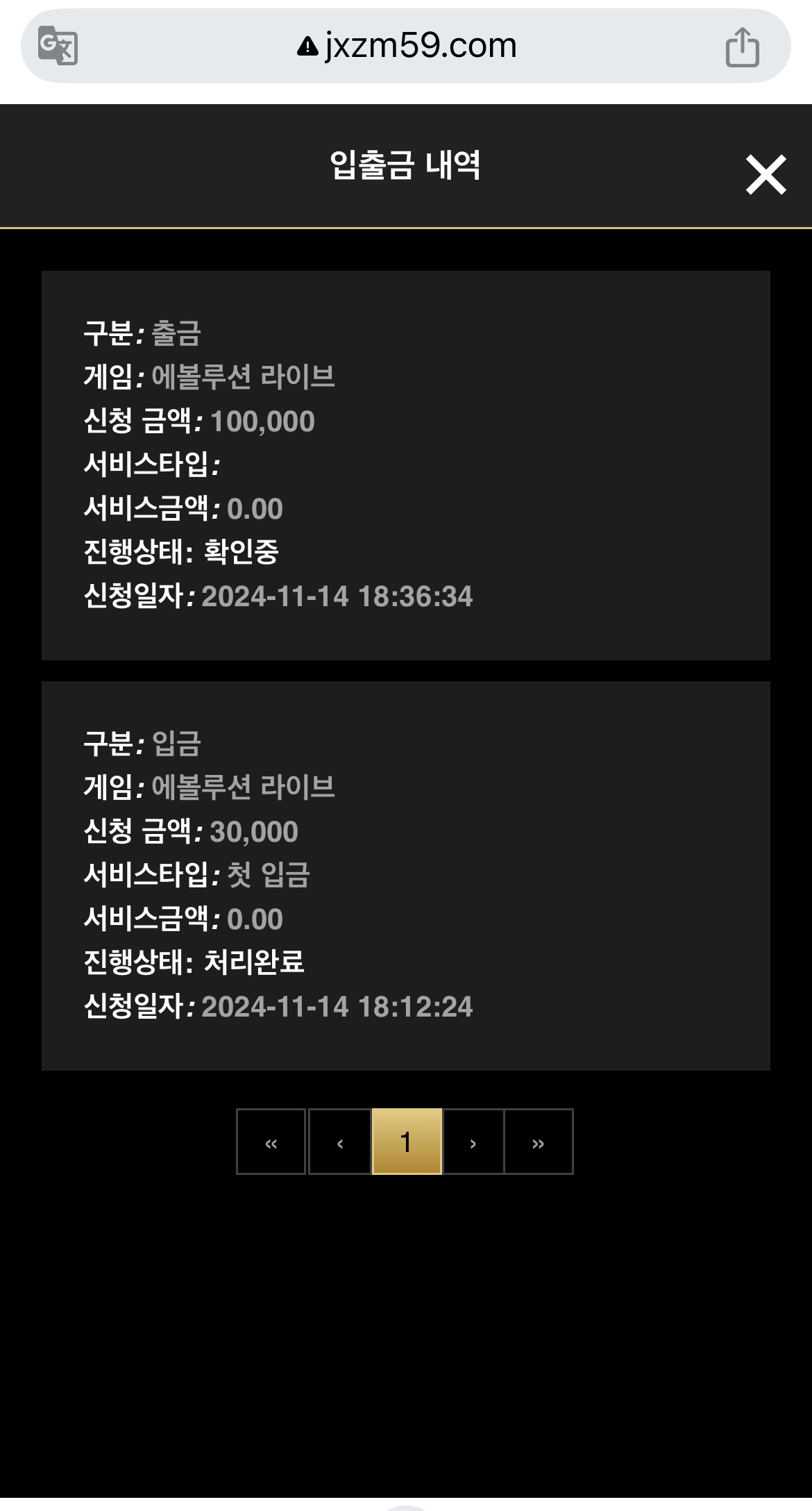Viewport: 812px width, 1511px height.
Task: Close the 입출금 내역 dialog
Action: [766, 174]
